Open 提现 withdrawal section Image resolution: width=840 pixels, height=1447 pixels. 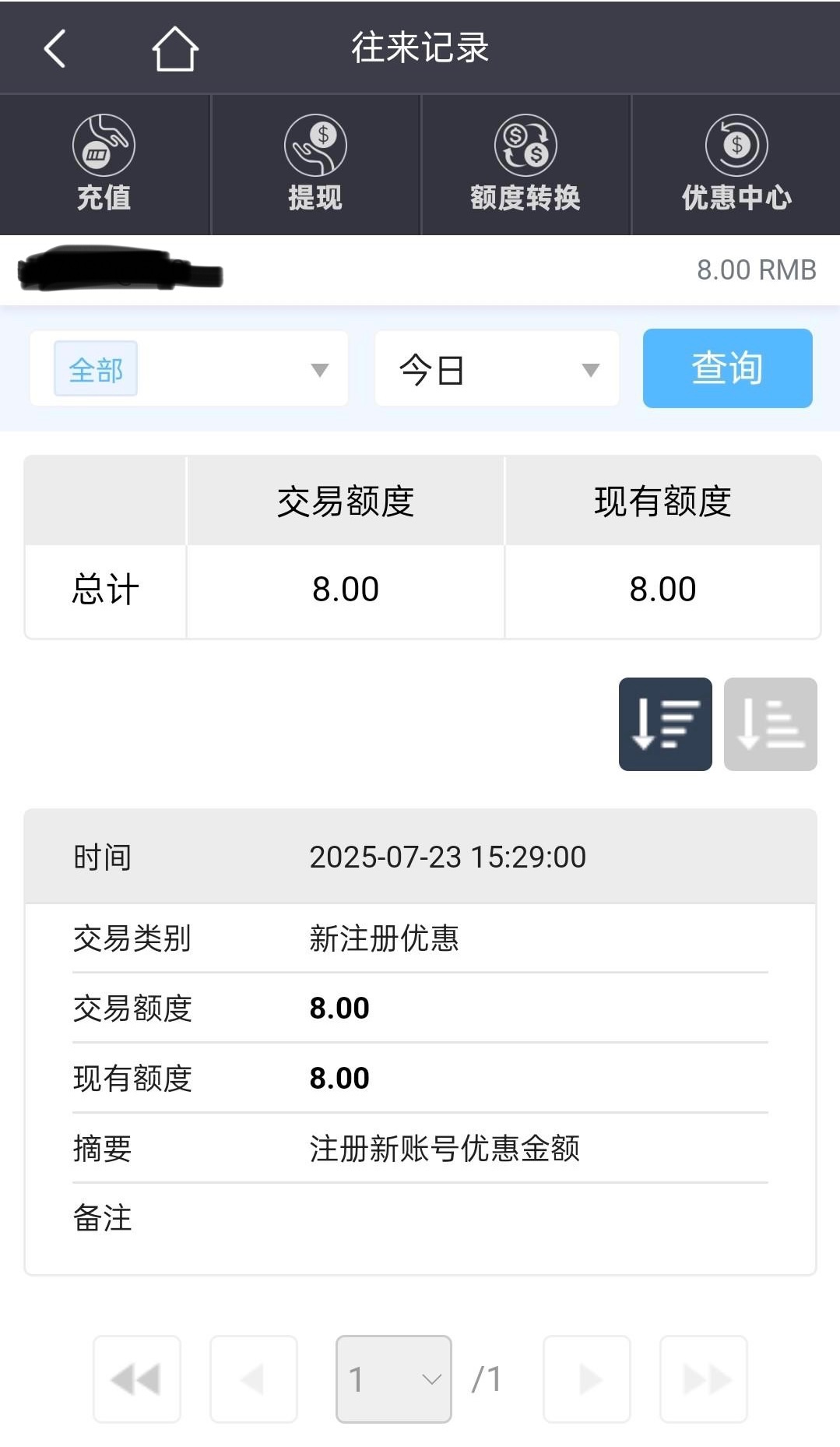pyautogui.click(x=315, y=164)
